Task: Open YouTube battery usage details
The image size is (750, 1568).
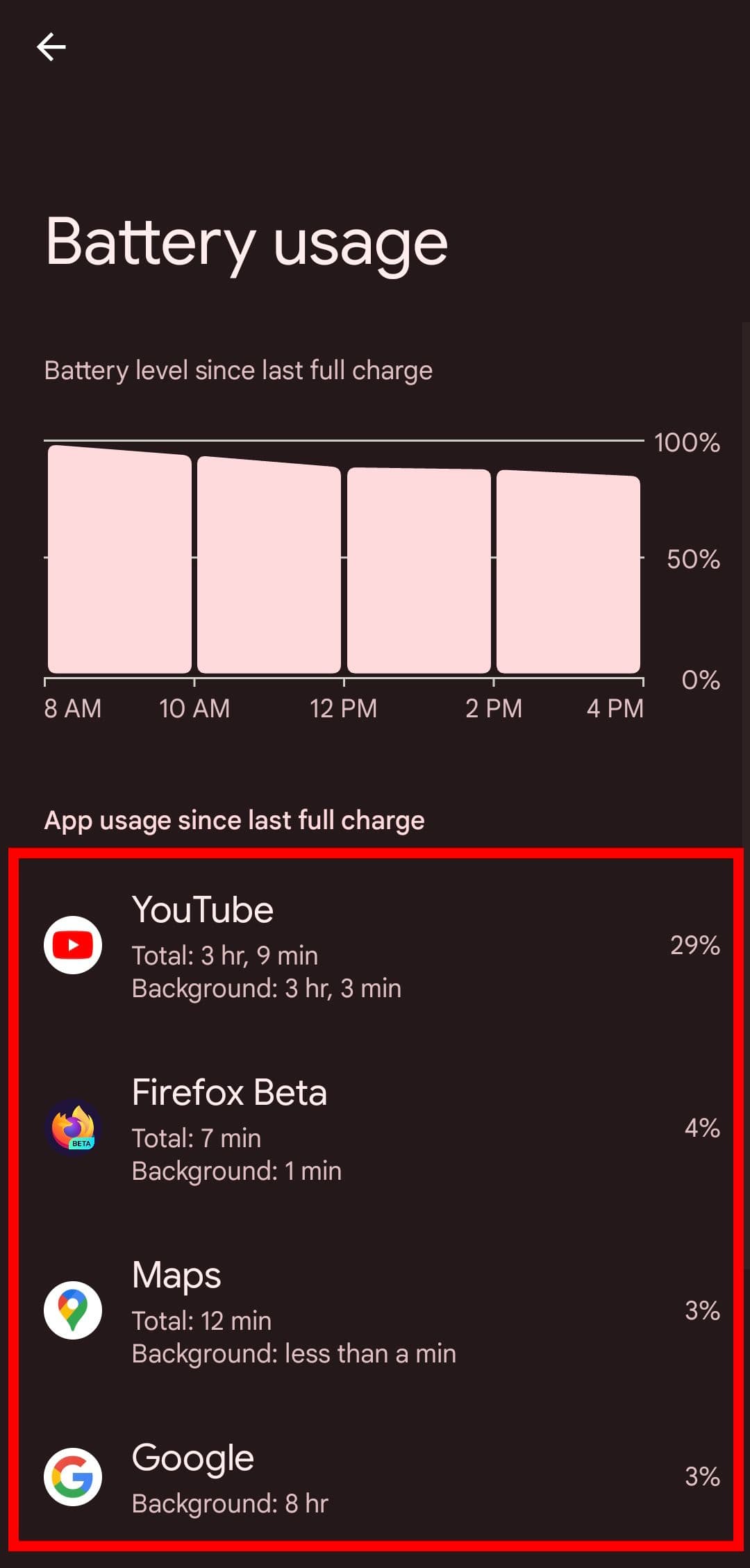Action: coord(375,945)
